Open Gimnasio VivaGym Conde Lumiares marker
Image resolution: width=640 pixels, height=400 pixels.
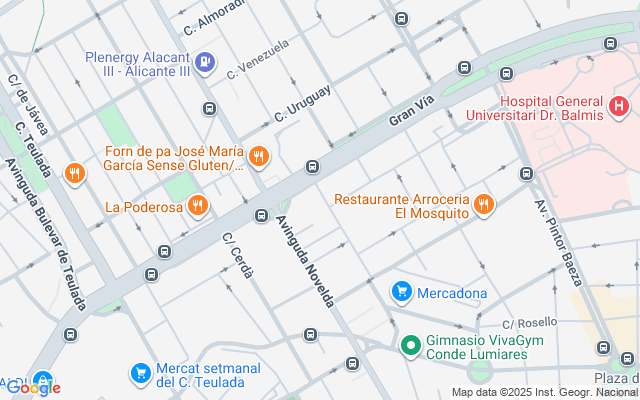410,346
